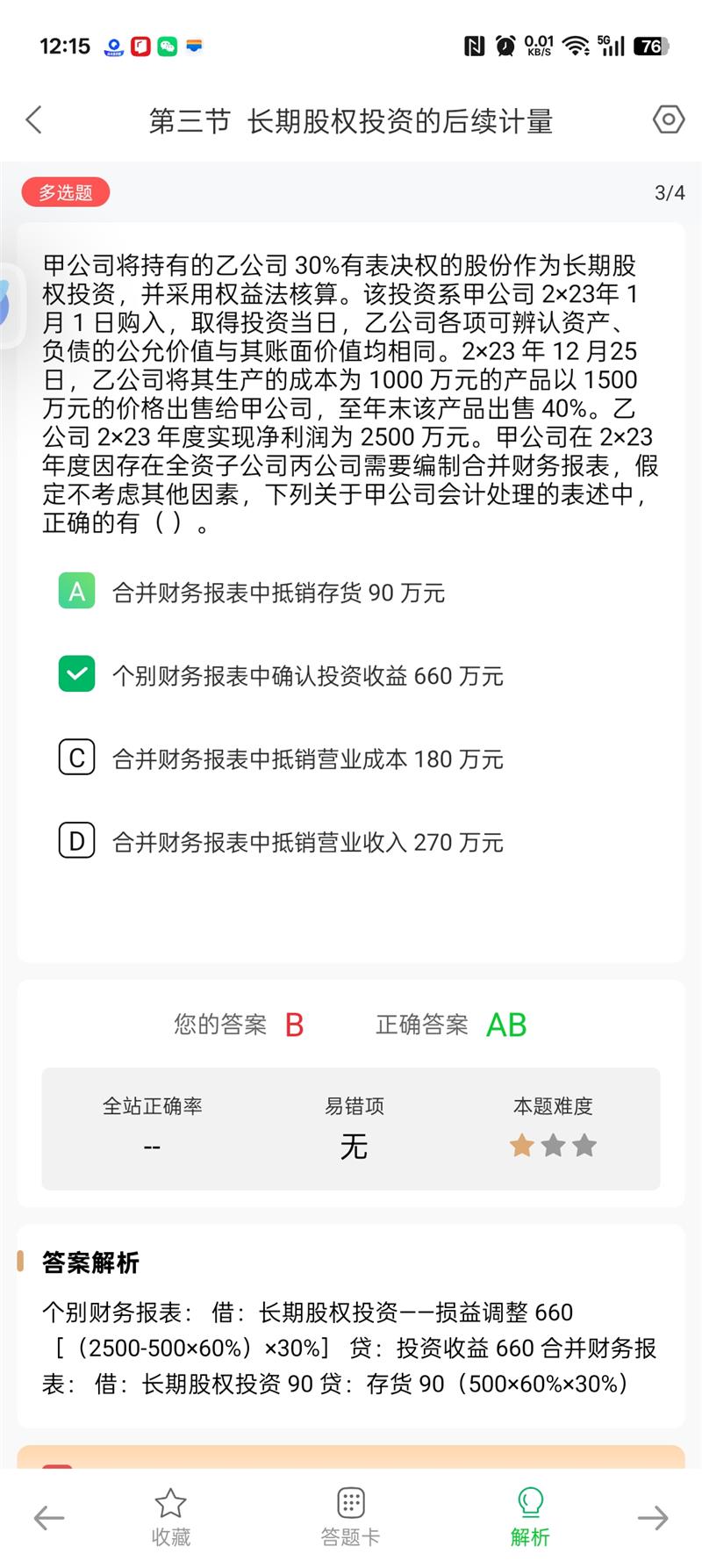This screenshot has width=702, height=1568.
Task: Go to the next question arrow
Action: [653, 1518]
